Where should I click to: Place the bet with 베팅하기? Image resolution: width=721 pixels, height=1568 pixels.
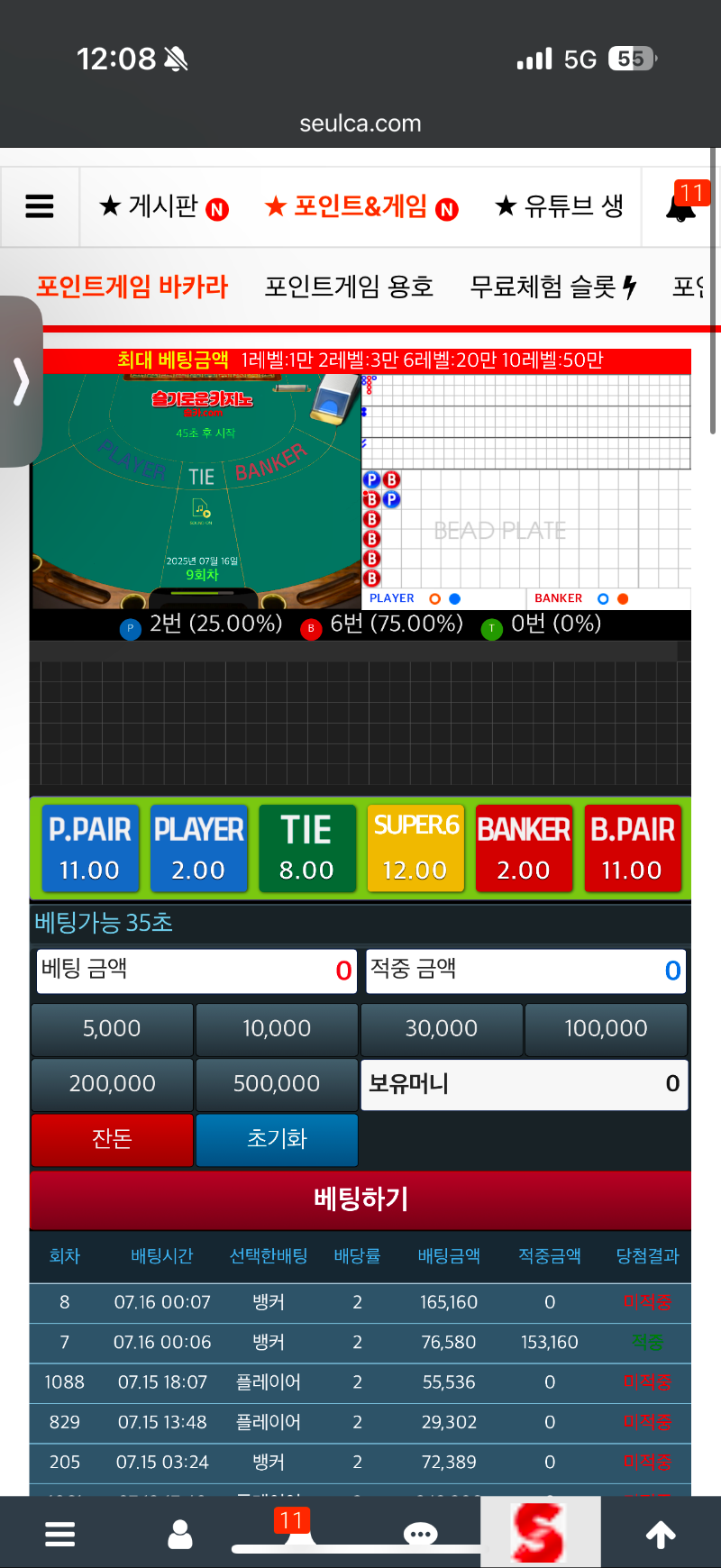[x=360, y=1199]
